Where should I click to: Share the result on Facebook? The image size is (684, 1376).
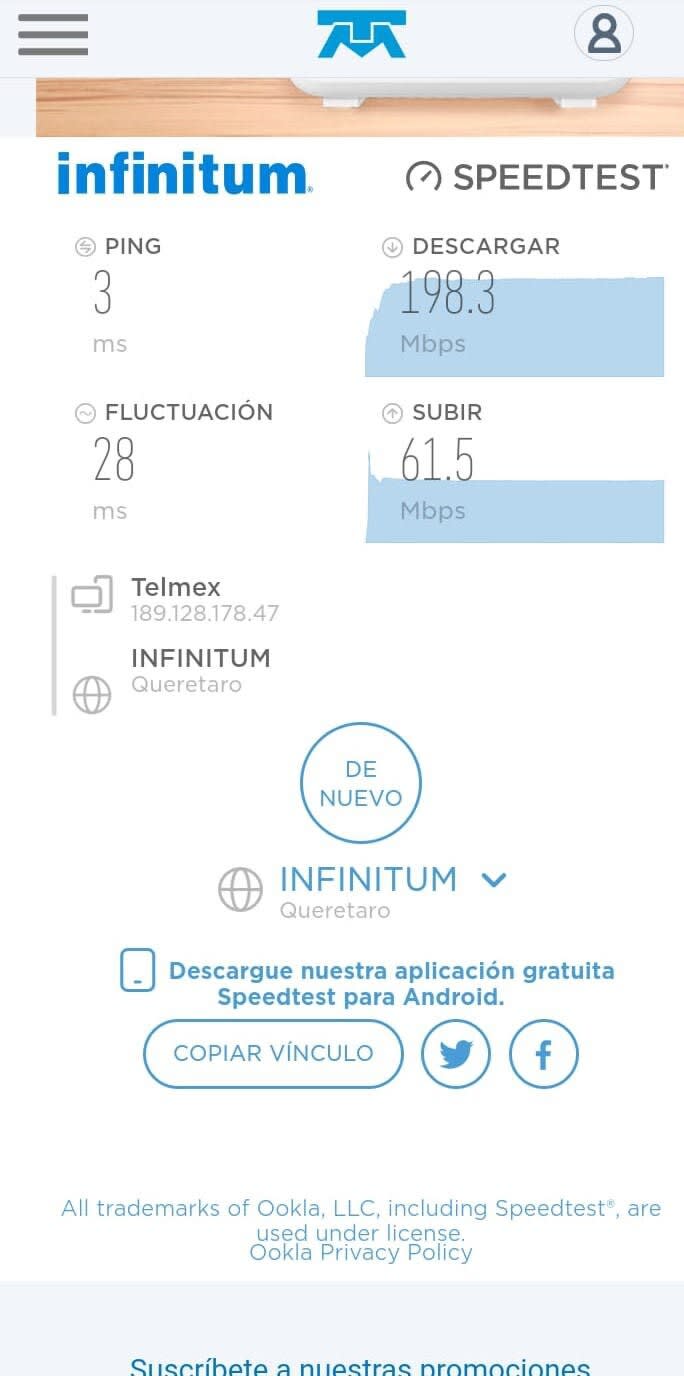pos(543,1053)
